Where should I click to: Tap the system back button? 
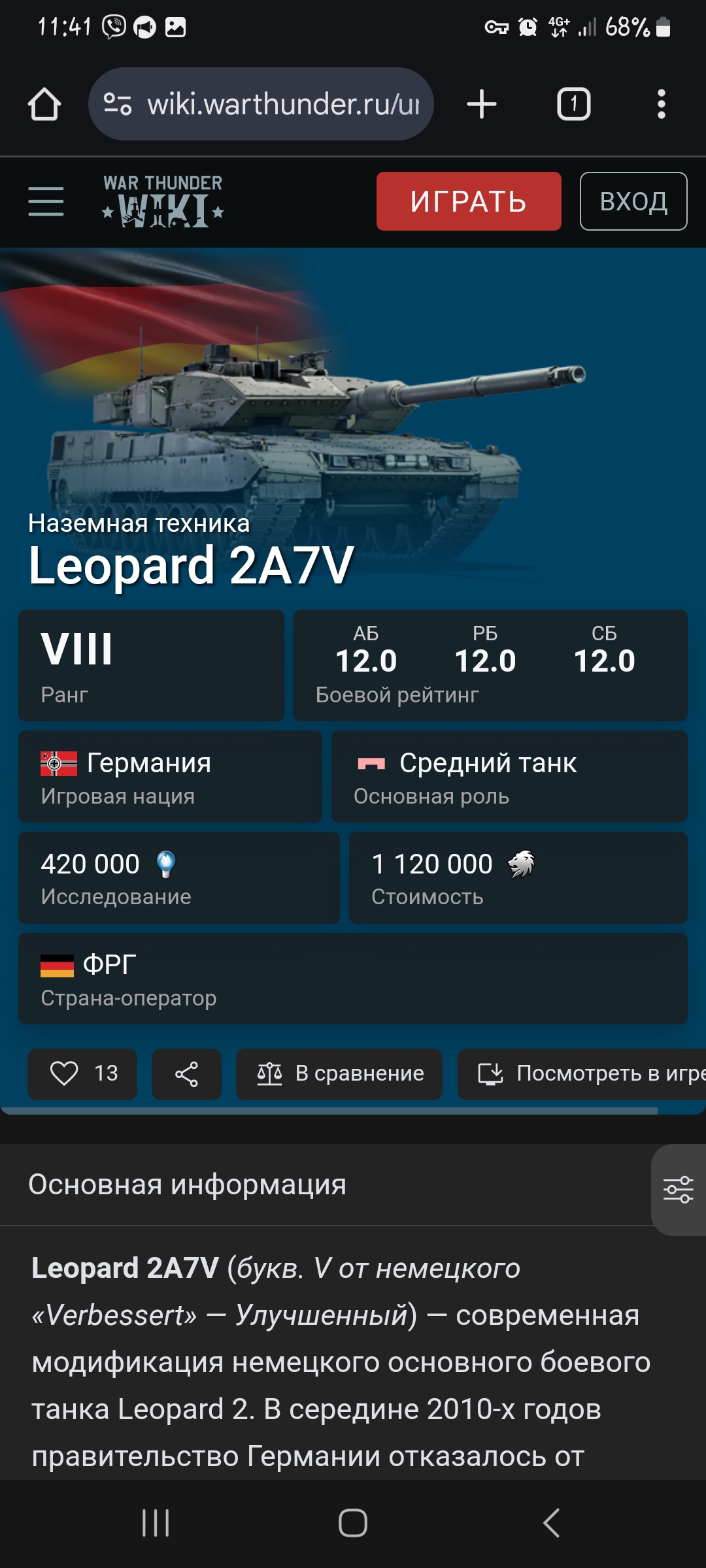point(551,1523)
